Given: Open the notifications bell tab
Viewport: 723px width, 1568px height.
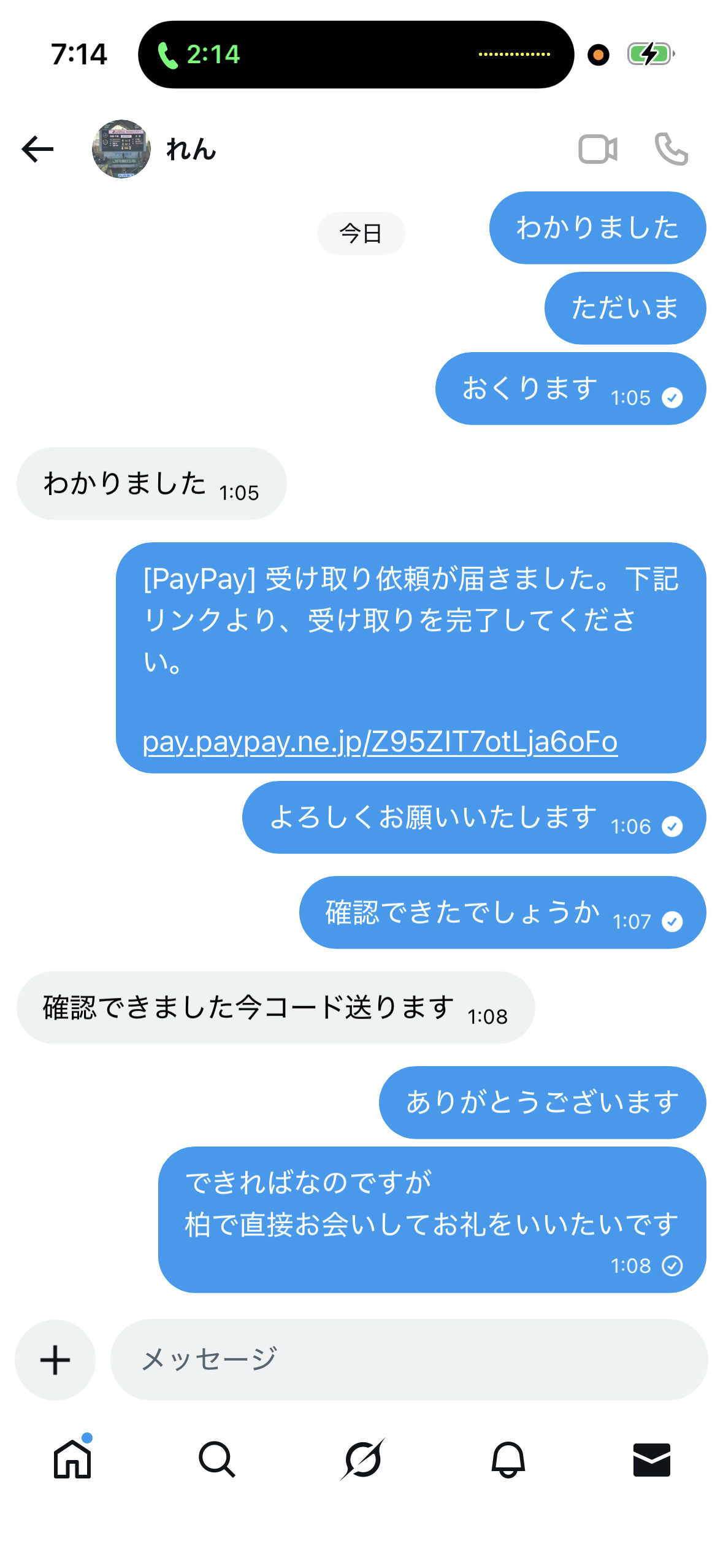Looking at the screenshot, I should pos(508,1459).
